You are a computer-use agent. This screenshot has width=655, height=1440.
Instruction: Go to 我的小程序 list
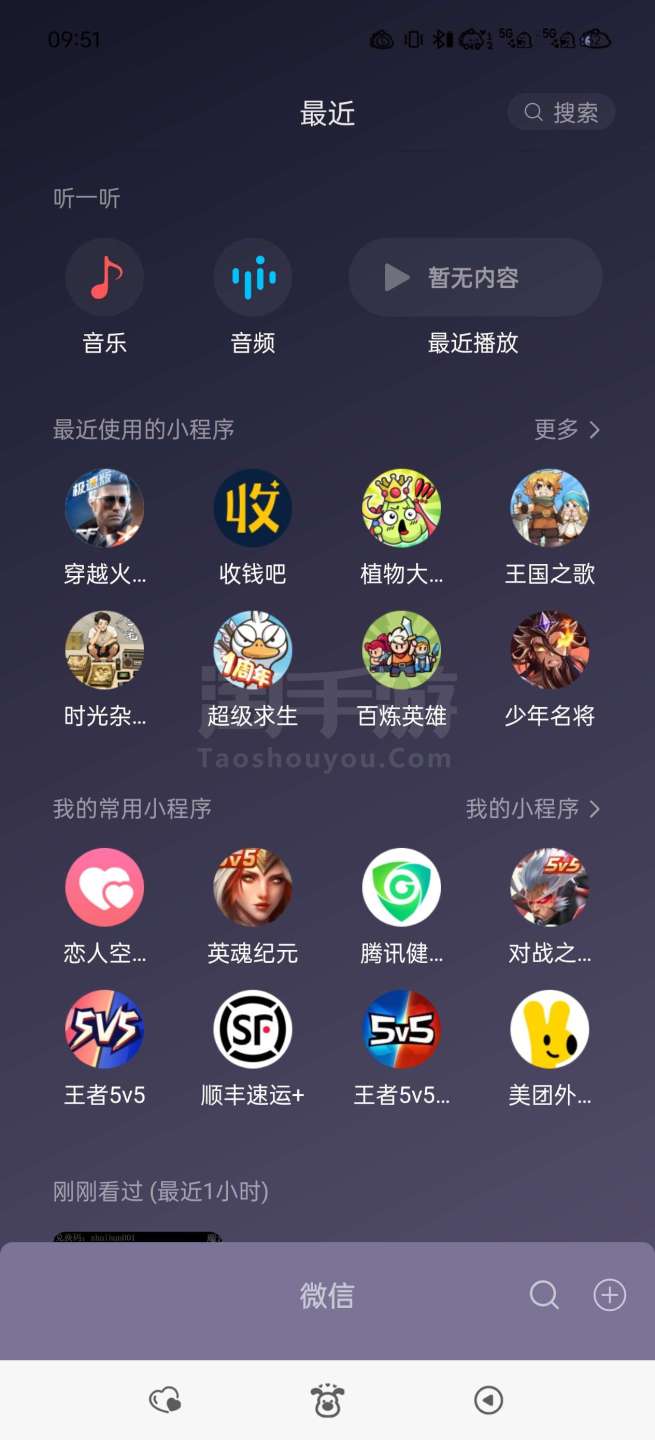tap(532, 808)
